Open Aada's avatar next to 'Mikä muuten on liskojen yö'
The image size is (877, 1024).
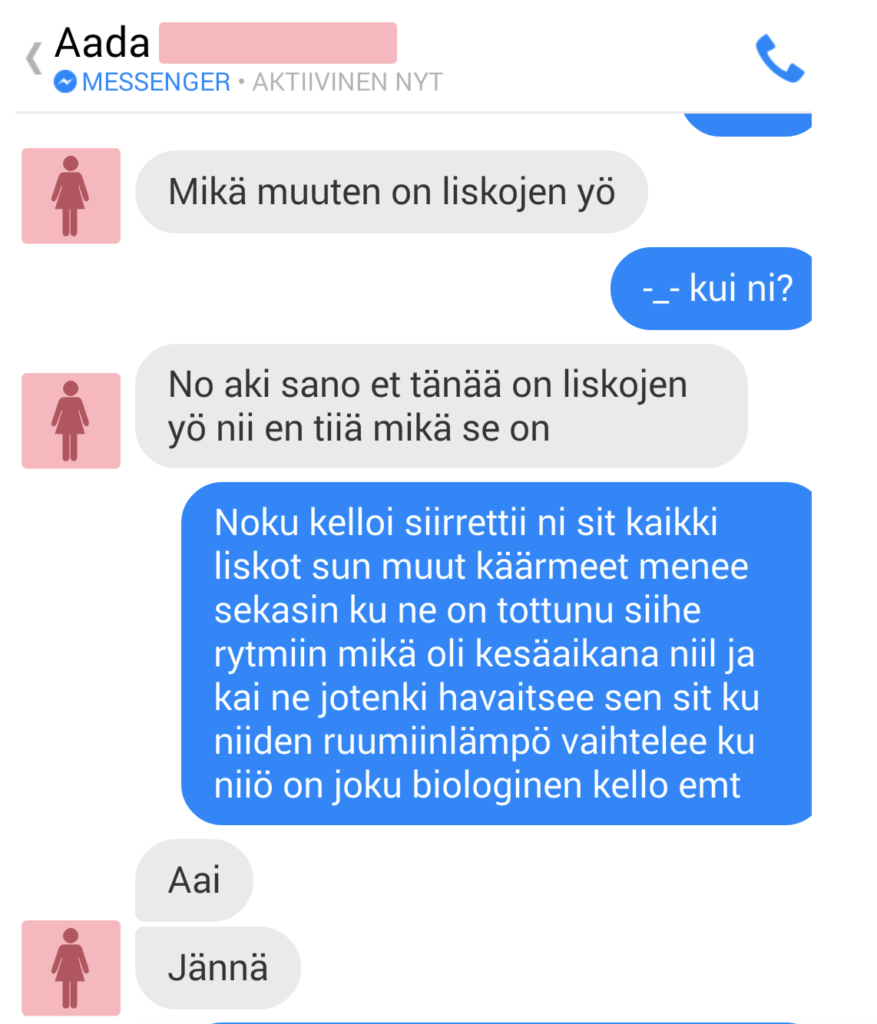(71, 196)
